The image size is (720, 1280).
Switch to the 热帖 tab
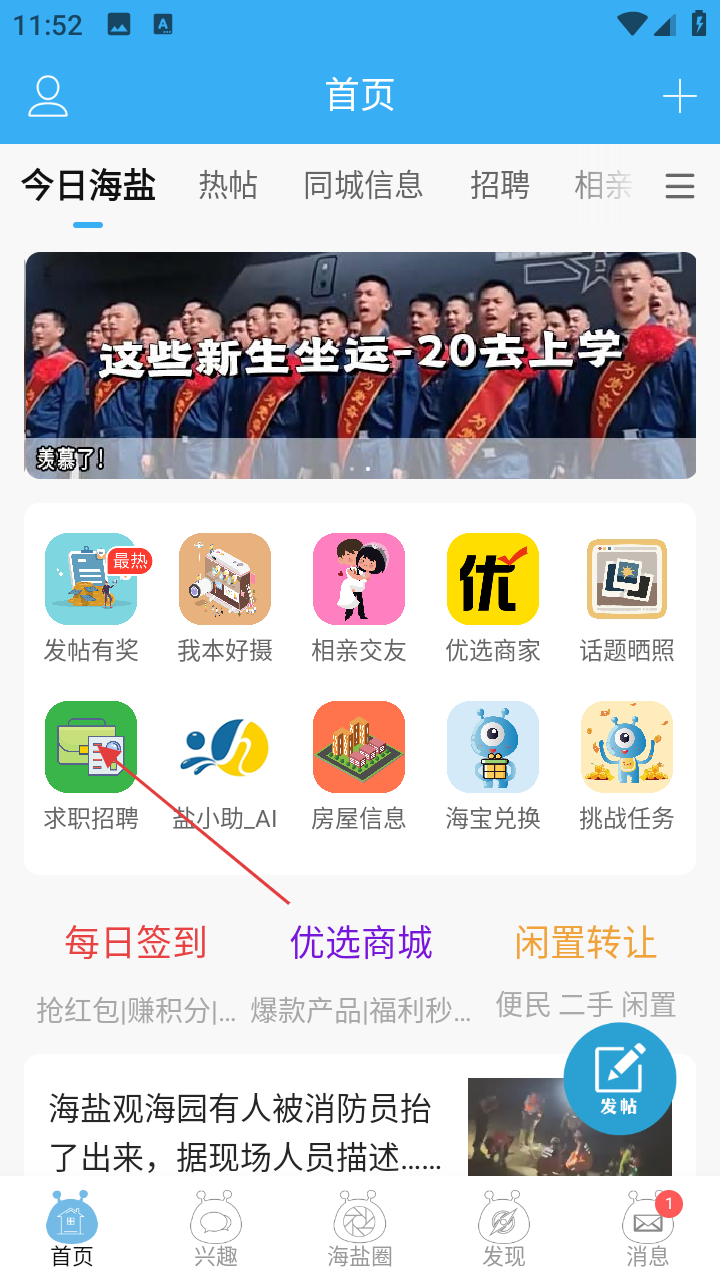click(228, 186)
